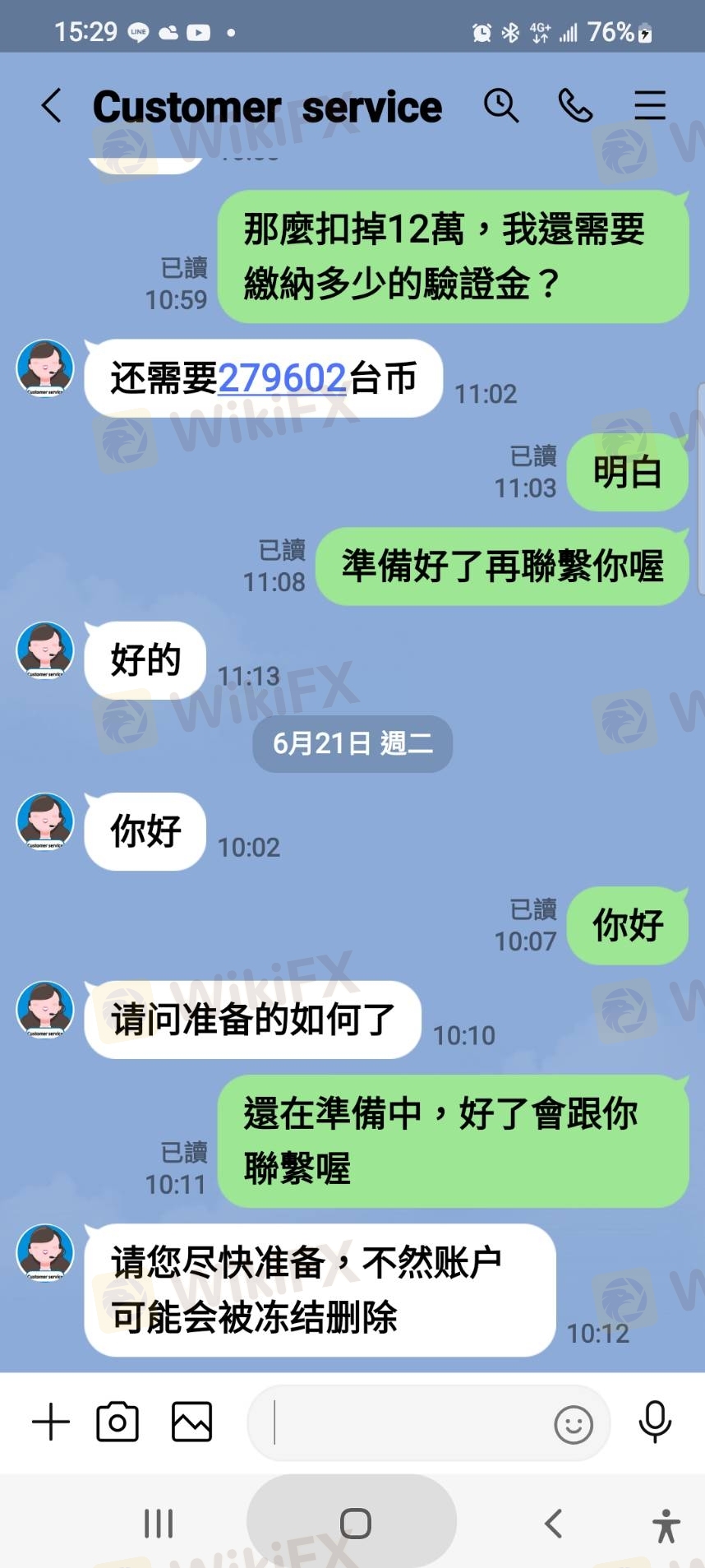Image resolution: width=705 pixels, height=1568 pixels.
Task: Open the photo gallery picker
Action: pos(191,1422)
